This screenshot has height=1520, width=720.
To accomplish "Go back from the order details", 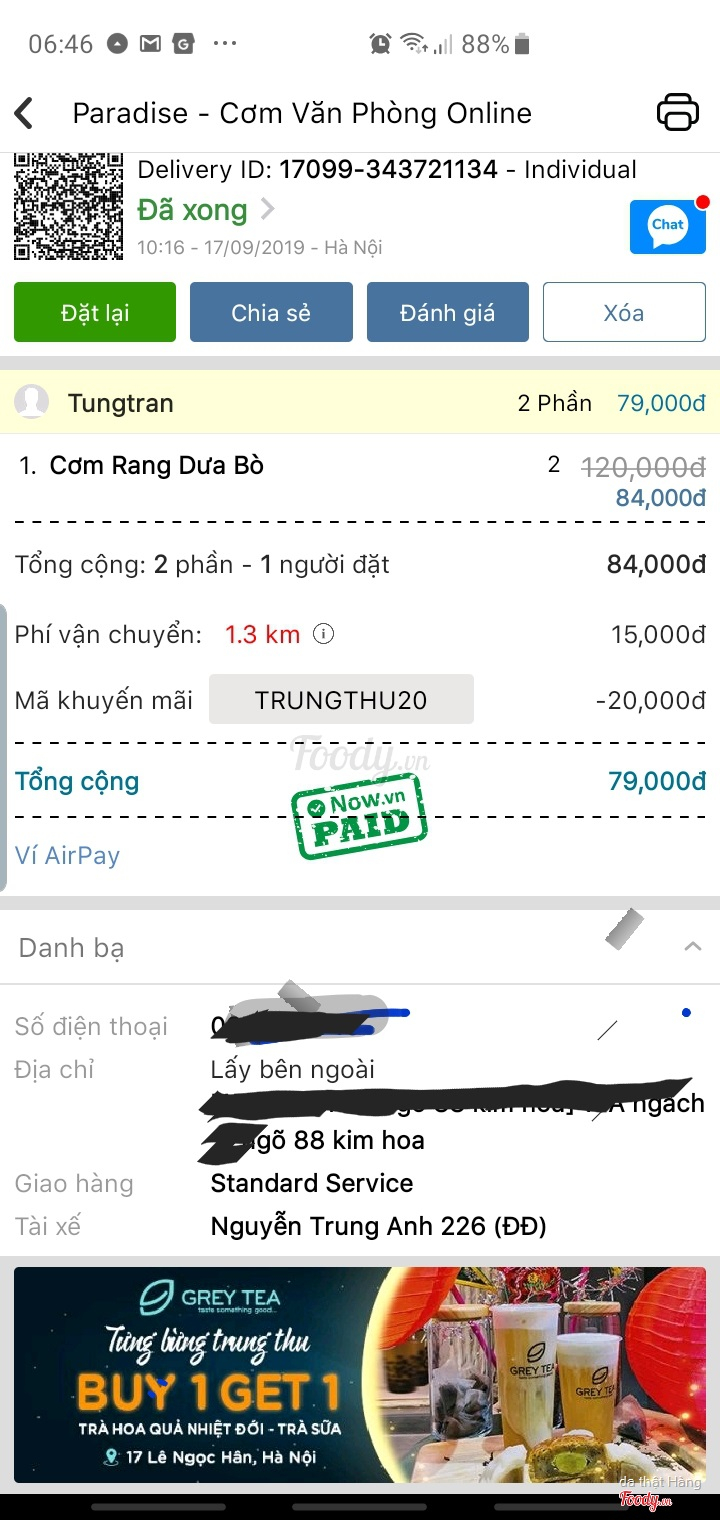I will coord(25,113).
